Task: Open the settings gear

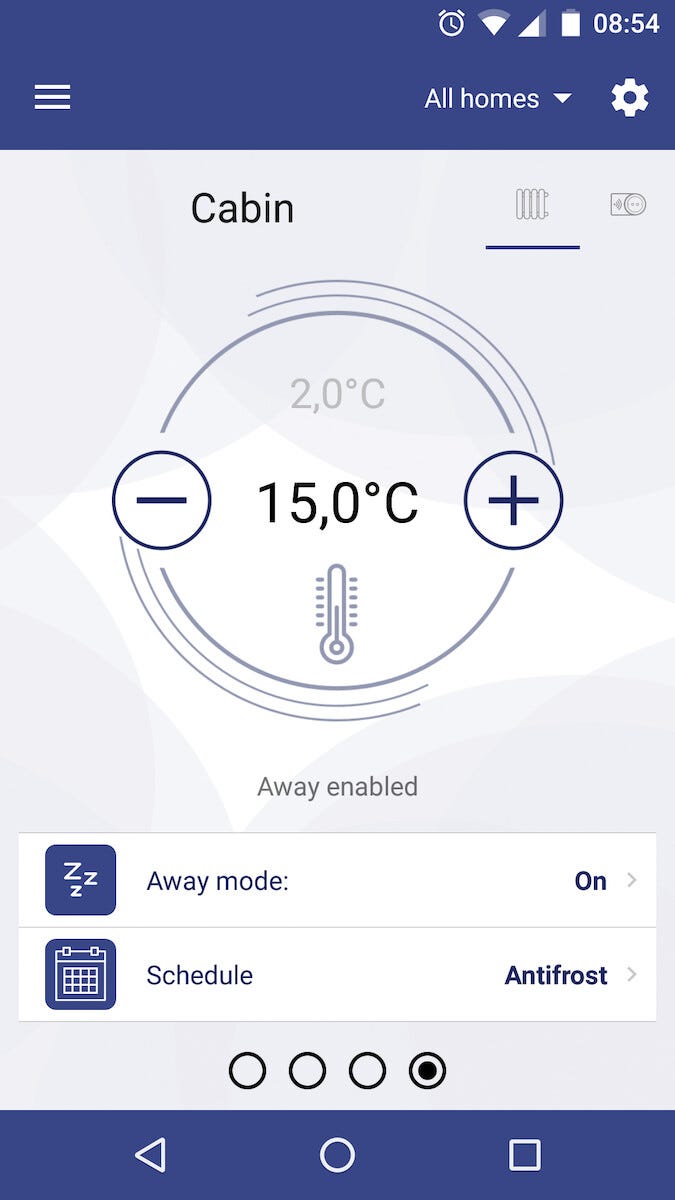Action: pyautogui.click(x=629, y=98)
